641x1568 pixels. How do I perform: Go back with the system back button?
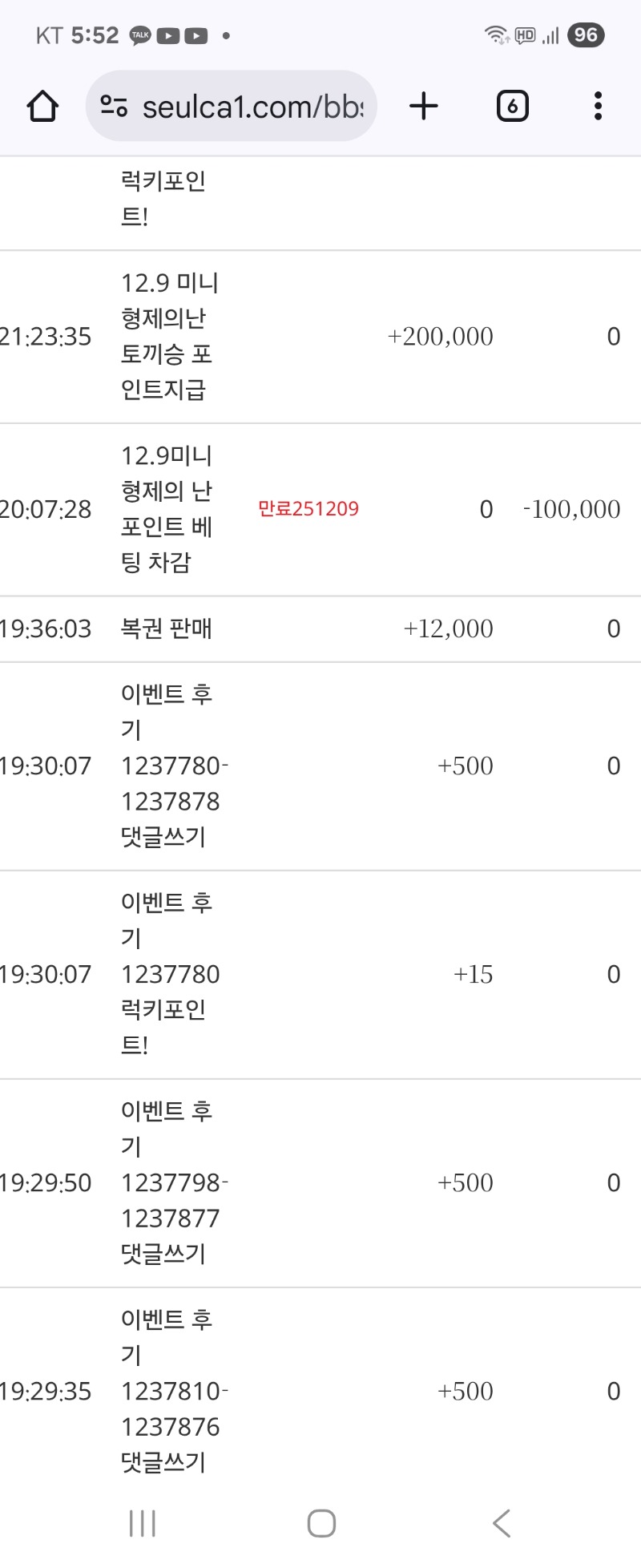coord(502,1523)
